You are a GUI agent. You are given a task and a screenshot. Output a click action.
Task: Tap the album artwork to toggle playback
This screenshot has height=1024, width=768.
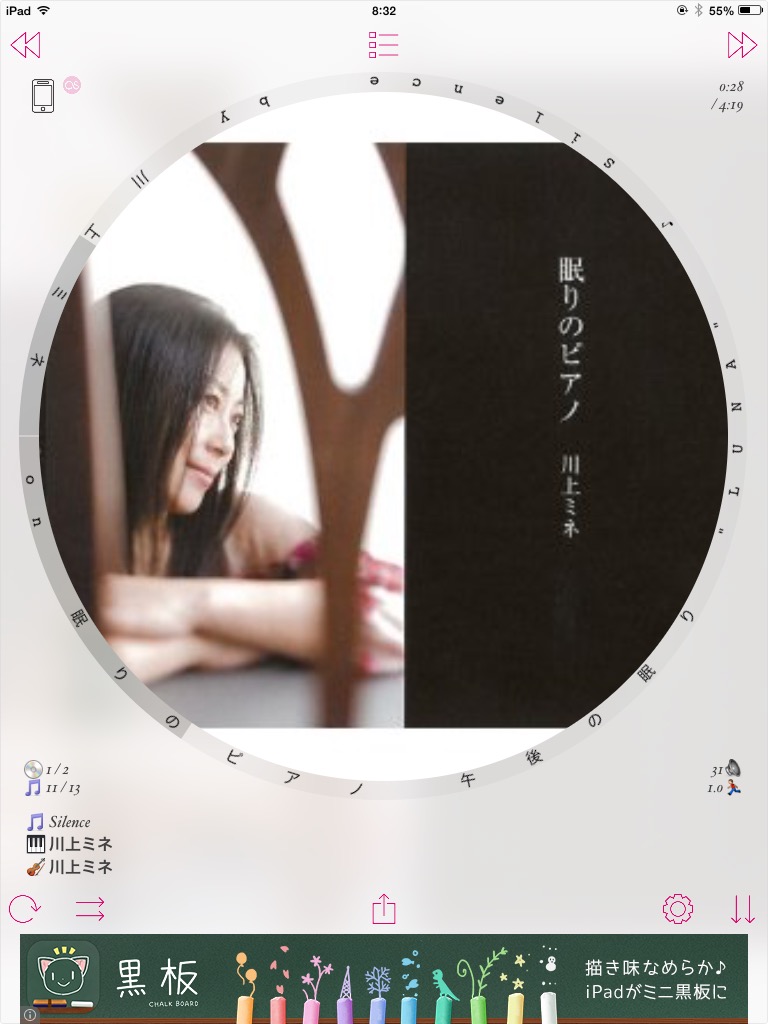[x=384, y=435]
